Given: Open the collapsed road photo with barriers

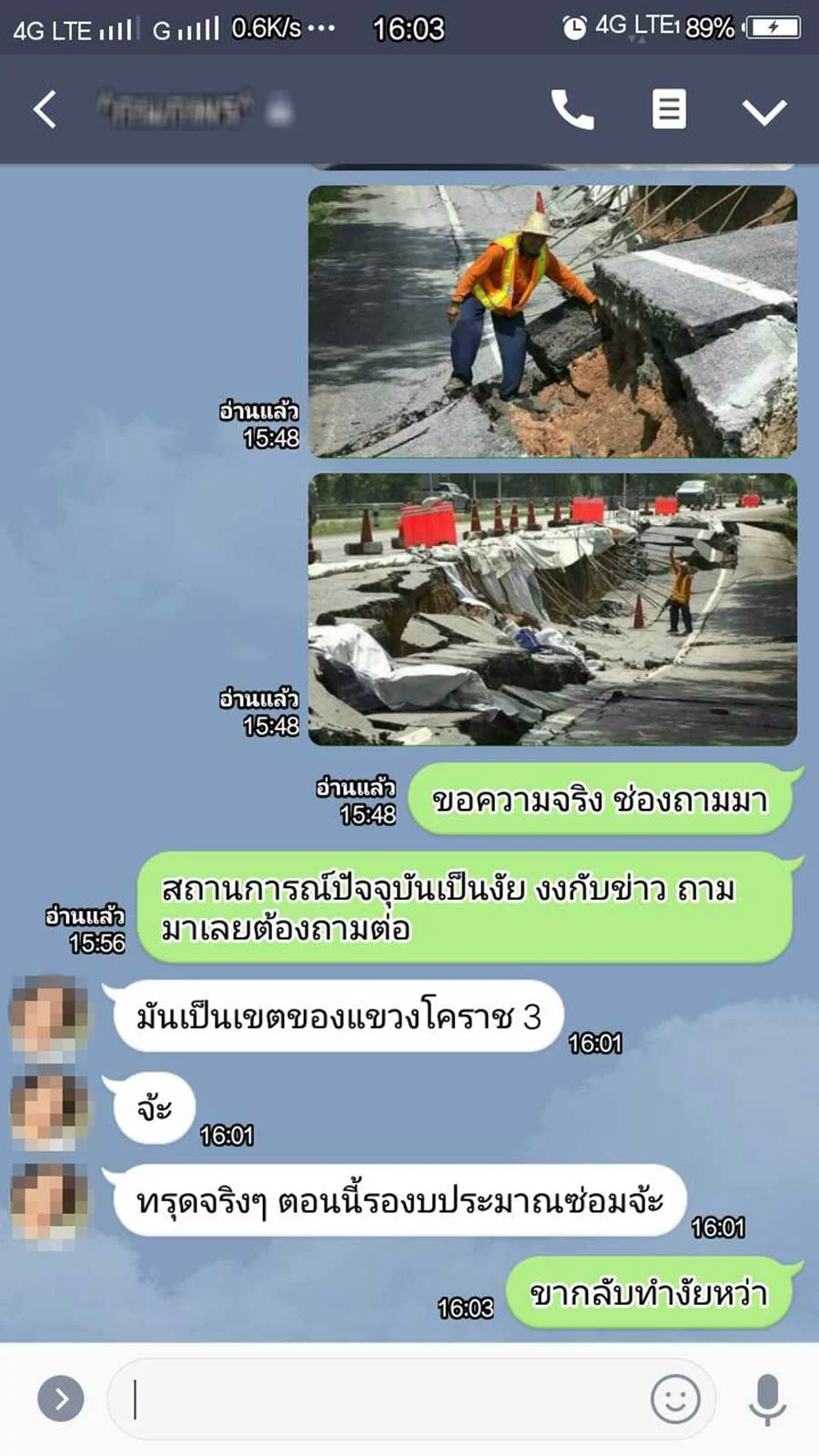Looking at the screenshot, I should pyautogui.click(x=552, y=610).
